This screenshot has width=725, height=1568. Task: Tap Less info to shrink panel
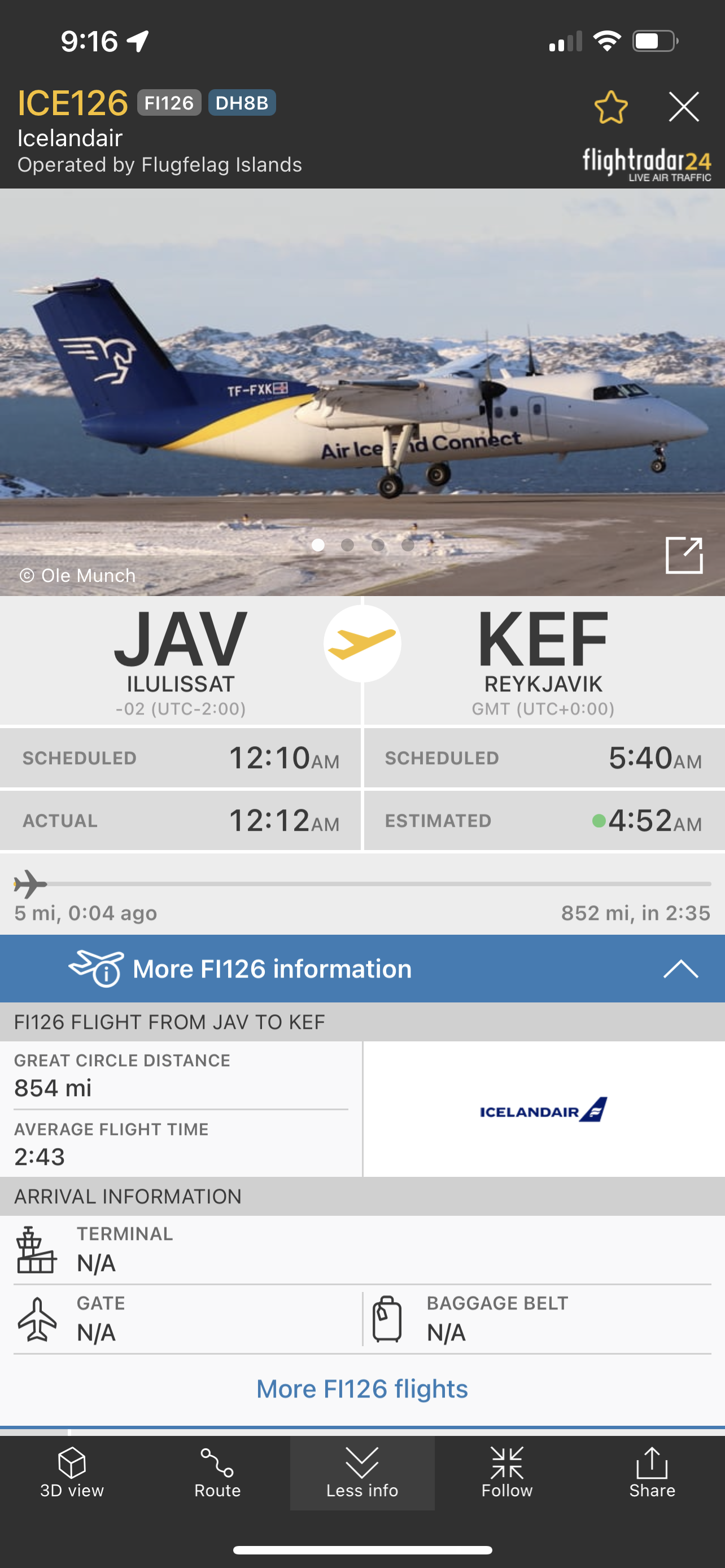[x=362, y=1473]
